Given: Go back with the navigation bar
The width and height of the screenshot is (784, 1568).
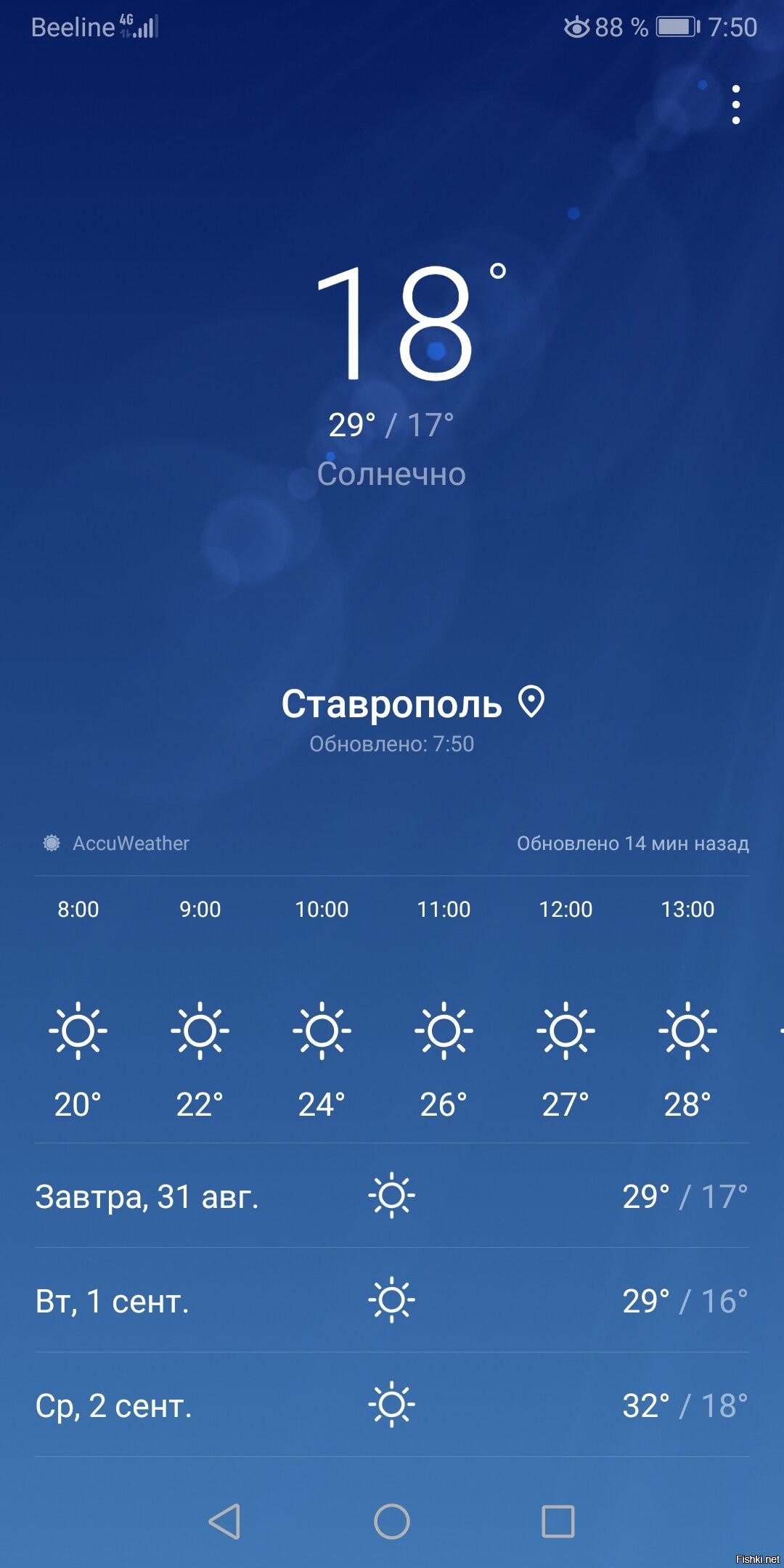Looking at the screenshot, I should 225,1522.
